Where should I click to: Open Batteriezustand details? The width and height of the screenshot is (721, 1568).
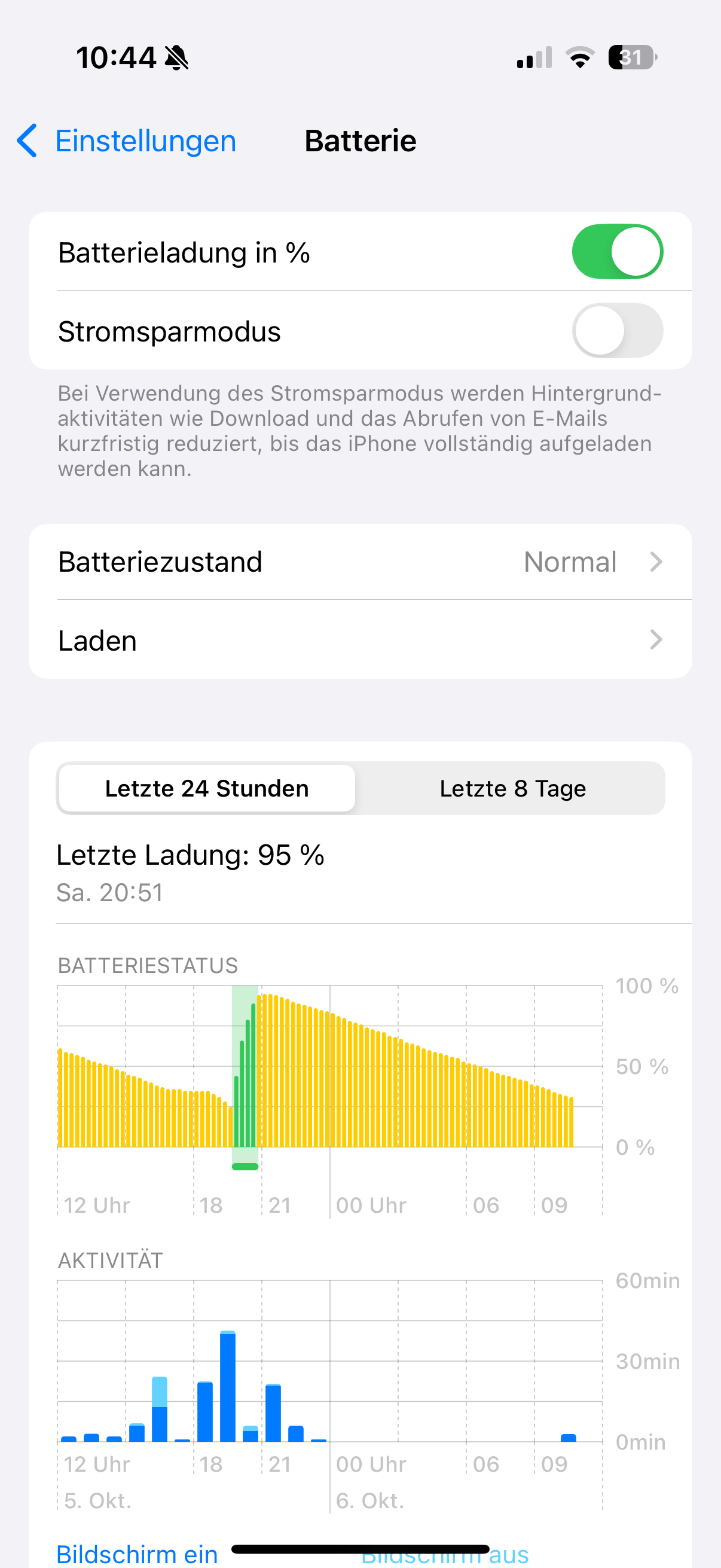[x=360, y=561]
